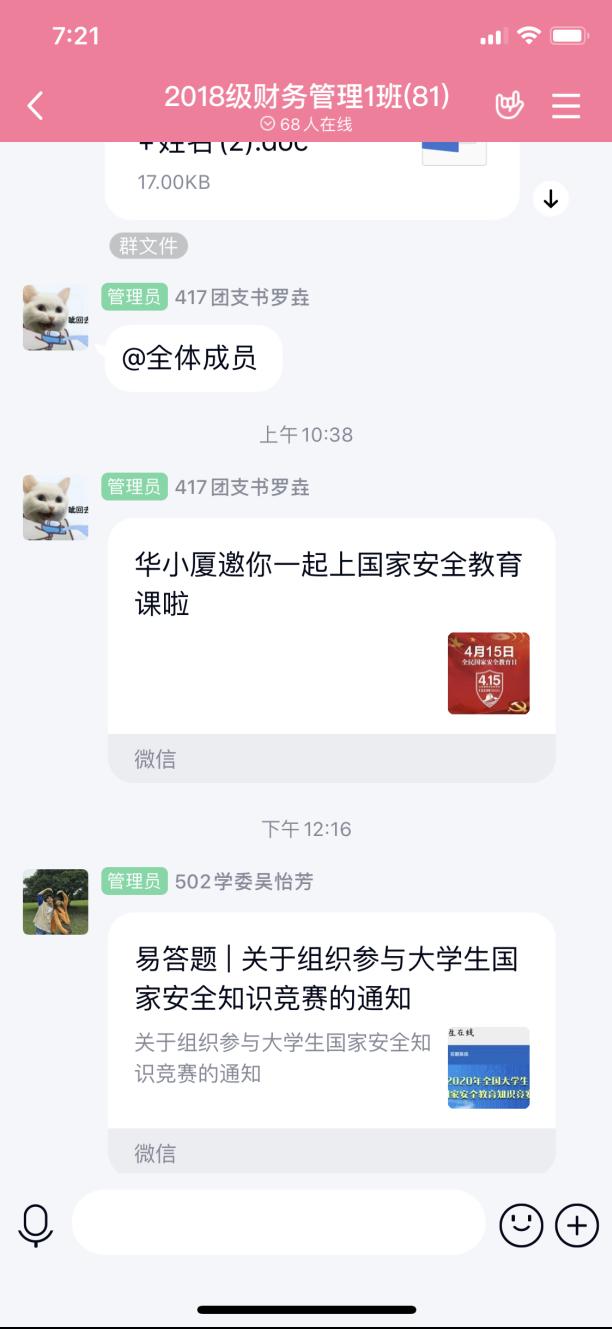Jump to latest messages with down arrow
The height and width of the screenshot is (1329, 612).
click(550, 199)
